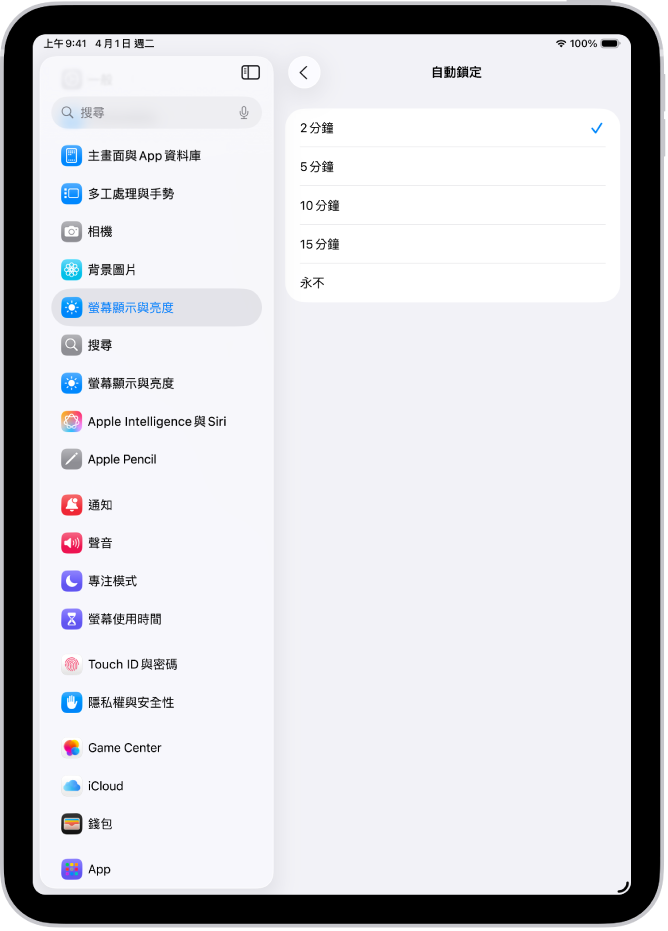
Task: Open 多工處理與手勢 settings
Action: (x=131, y=194)
